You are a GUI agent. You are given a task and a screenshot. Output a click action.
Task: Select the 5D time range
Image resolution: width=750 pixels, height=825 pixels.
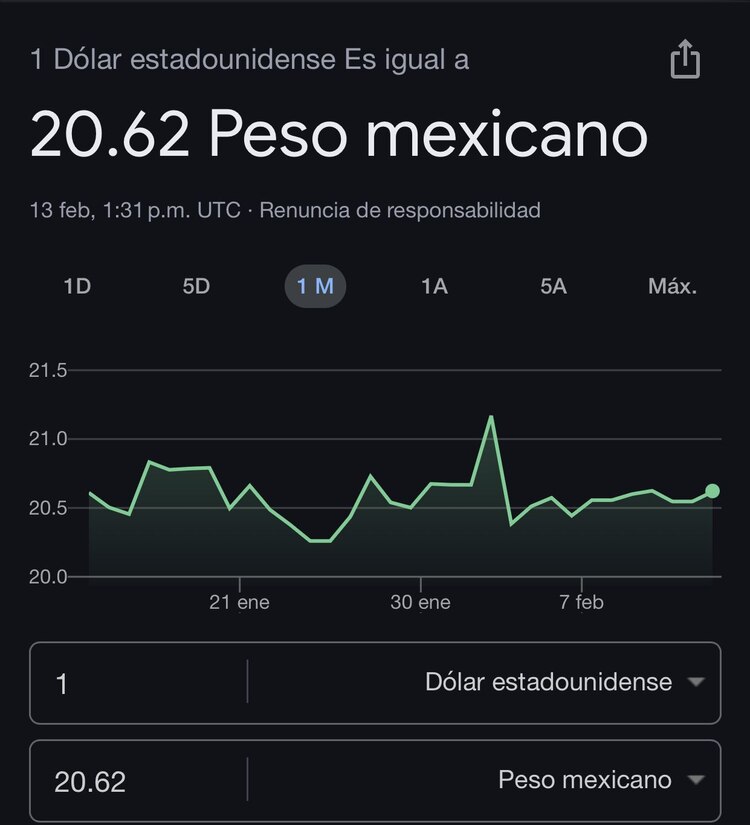196,286
